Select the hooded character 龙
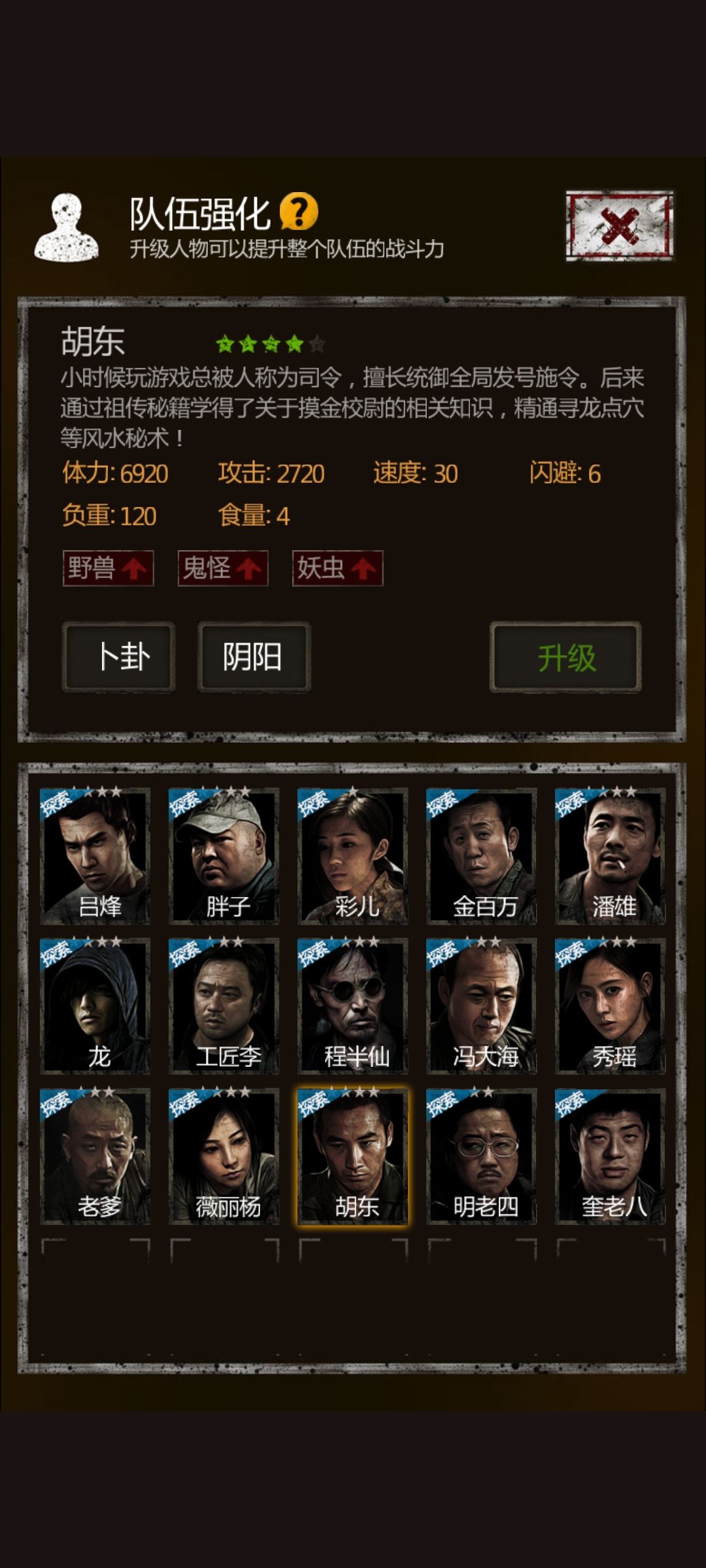The width and height of the screenshot is (706, 1568). (95, 1006)
